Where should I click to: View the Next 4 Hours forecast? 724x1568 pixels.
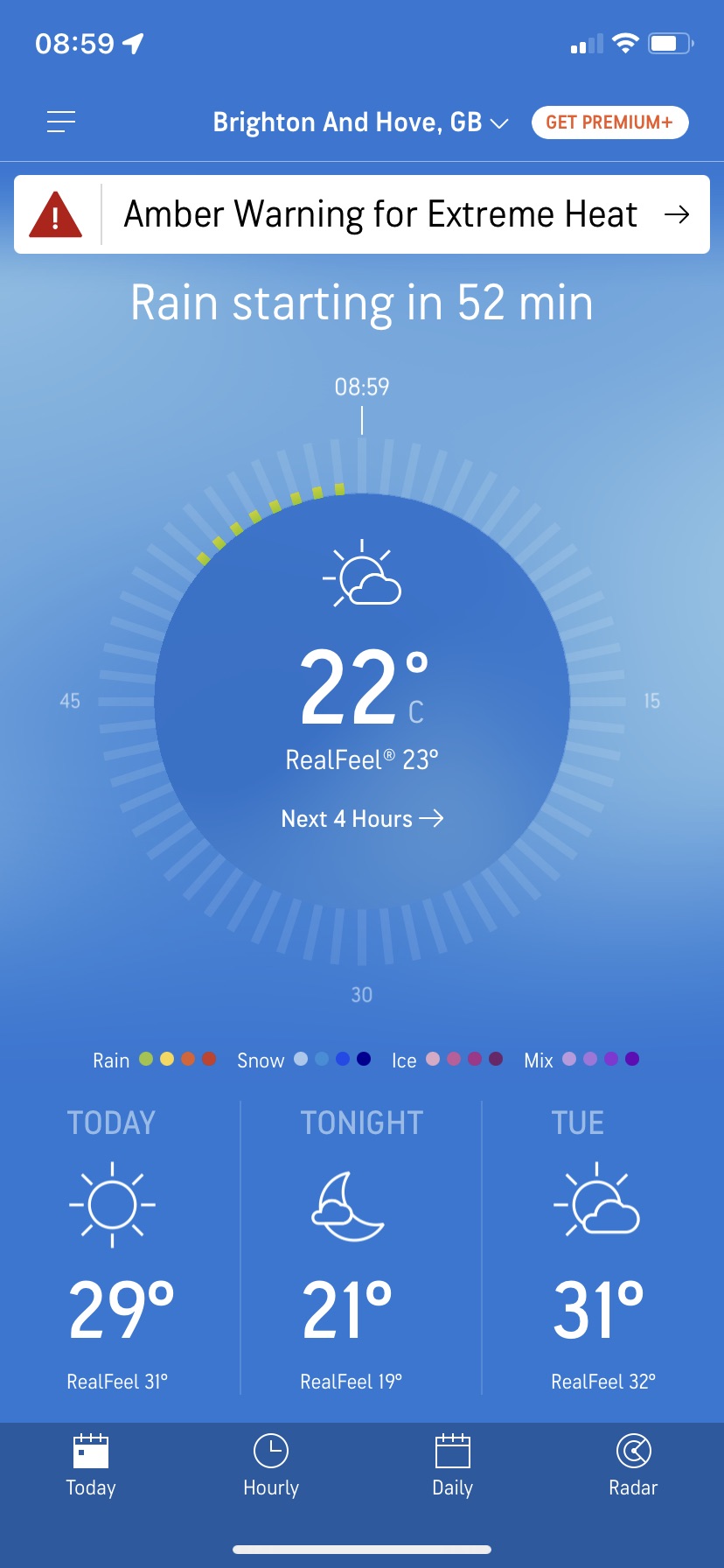[x=362, y=819]
